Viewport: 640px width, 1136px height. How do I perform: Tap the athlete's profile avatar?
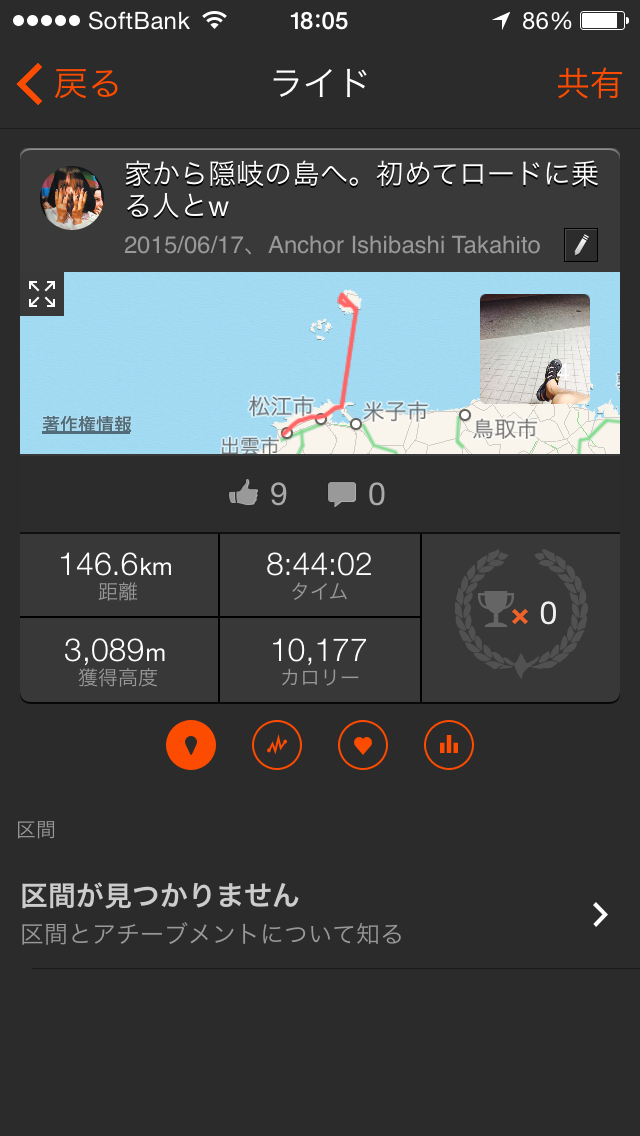pos(72,198)
